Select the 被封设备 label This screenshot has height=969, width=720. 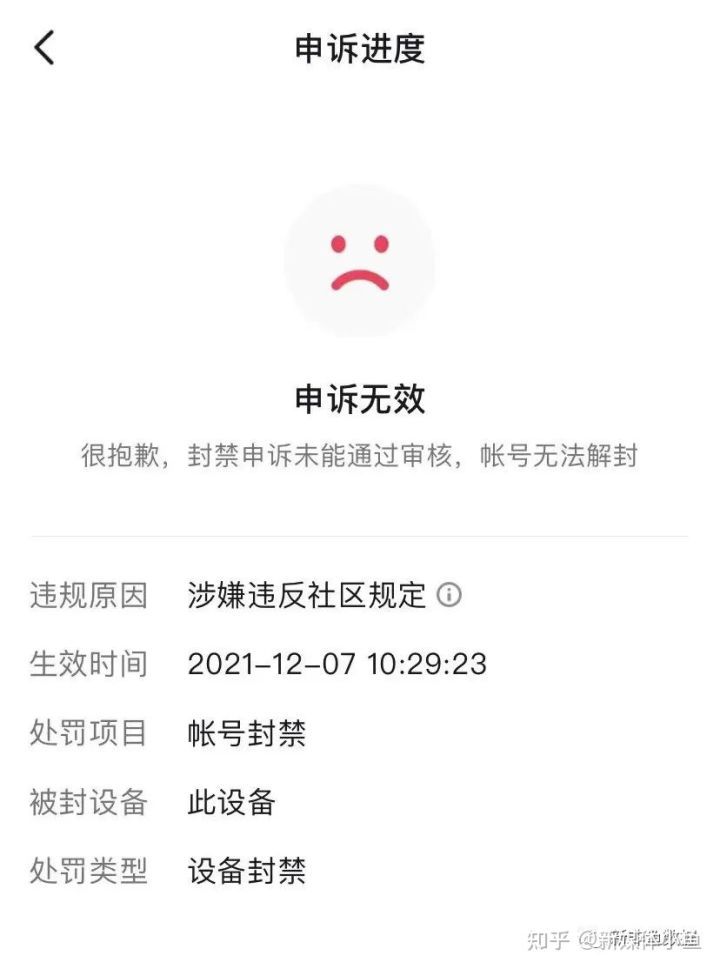click(x=90, y=799)
